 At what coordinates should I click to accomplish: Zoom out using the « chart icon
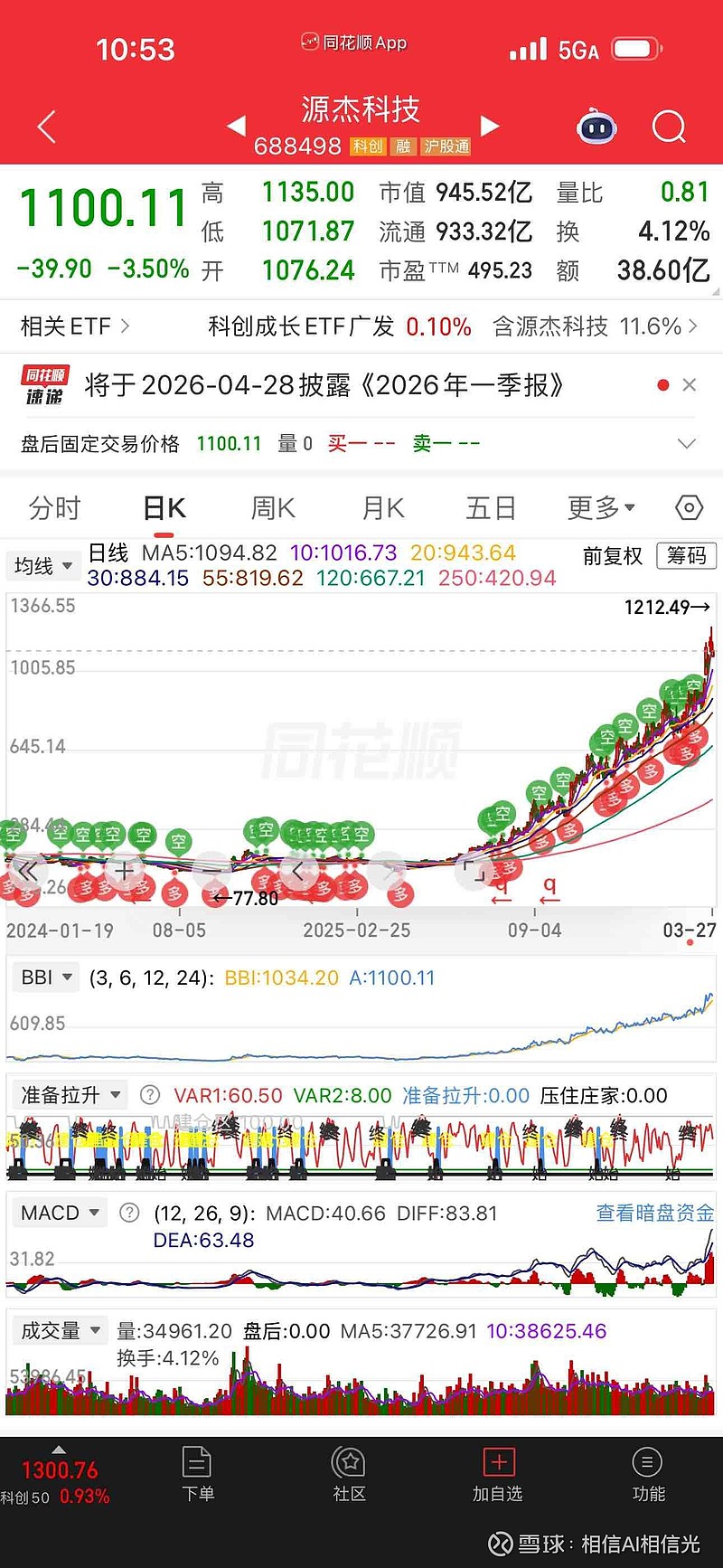[x=27, y=871]
